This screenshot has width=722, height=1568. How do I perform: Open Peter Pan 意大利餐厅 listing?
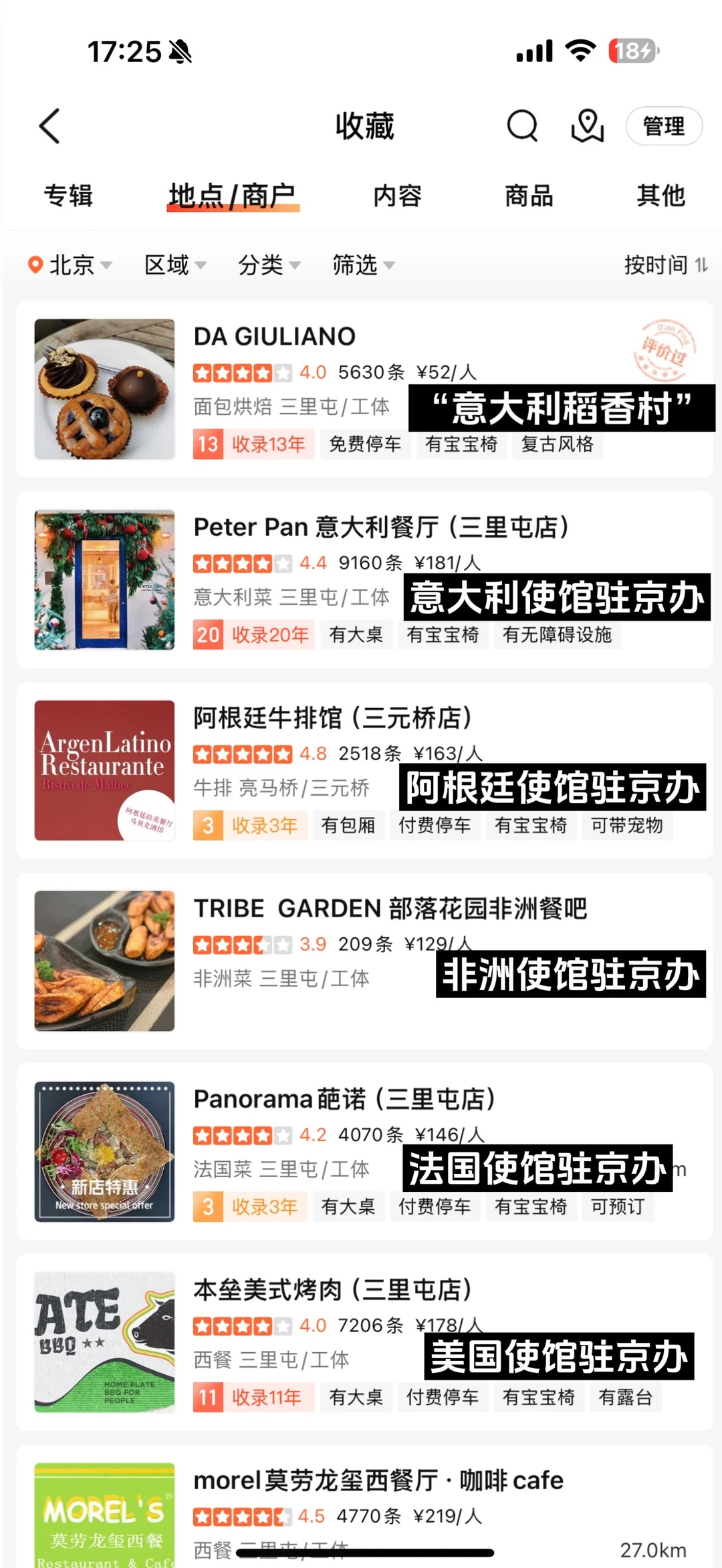(x=381, y=527)
